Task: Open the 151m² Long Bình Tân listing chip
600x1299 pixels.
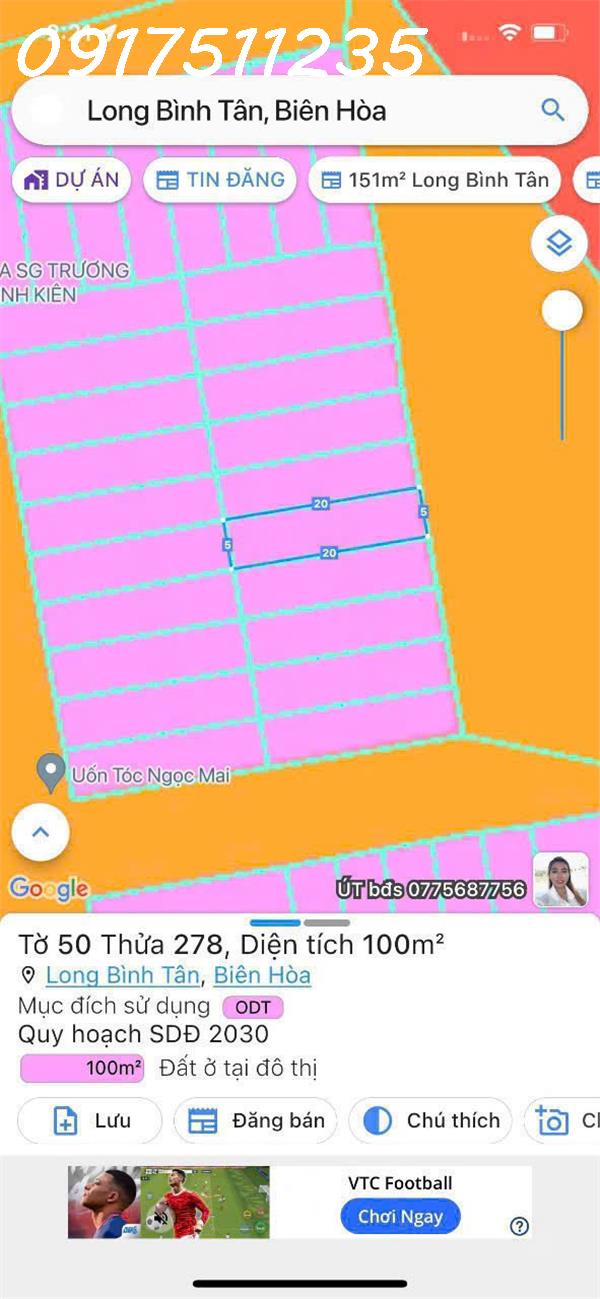Action: point(434,180)
